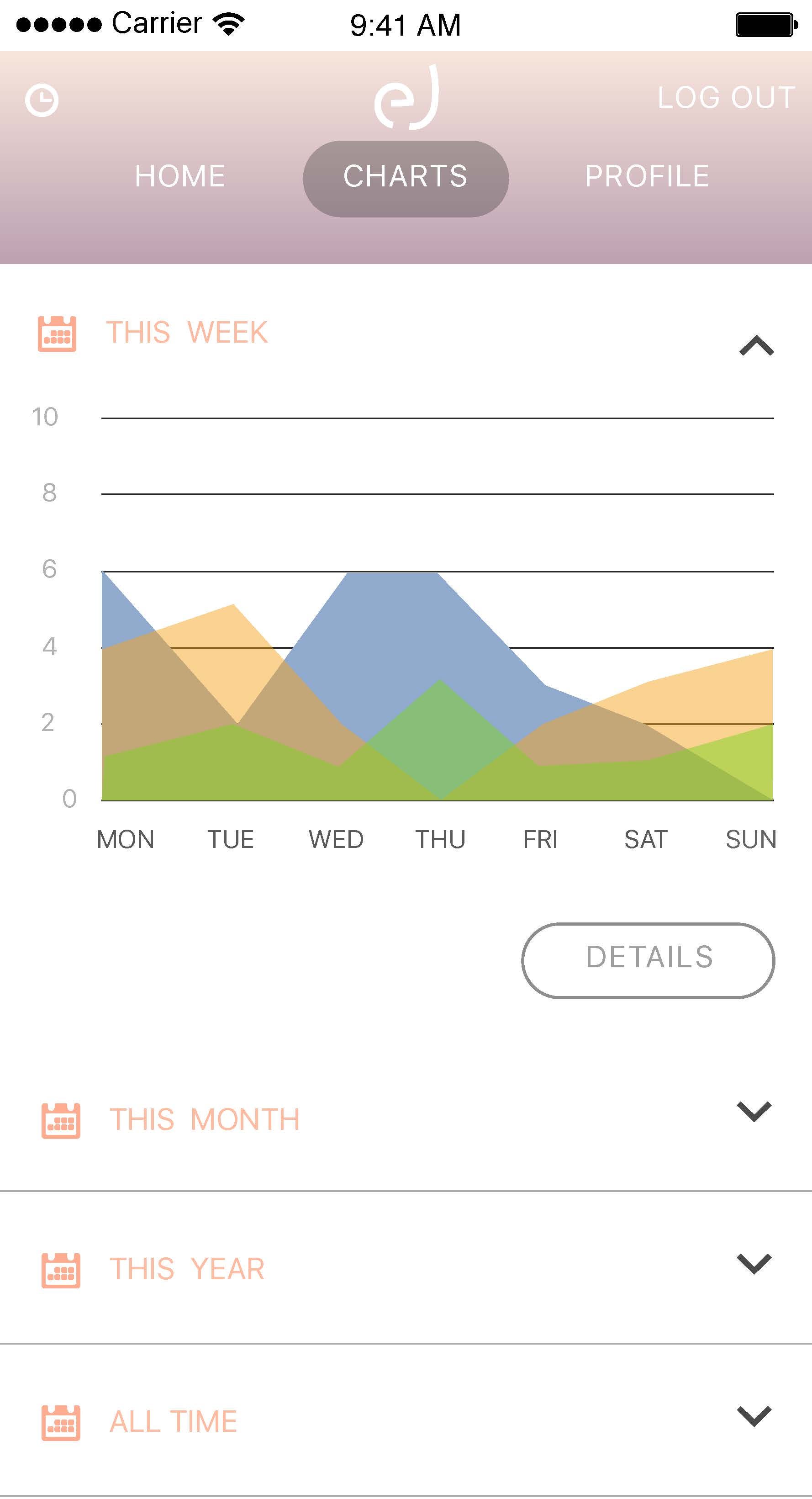812x1499 pixels.
Task: Open the clock history icon
Action: [x=42, y=100]
